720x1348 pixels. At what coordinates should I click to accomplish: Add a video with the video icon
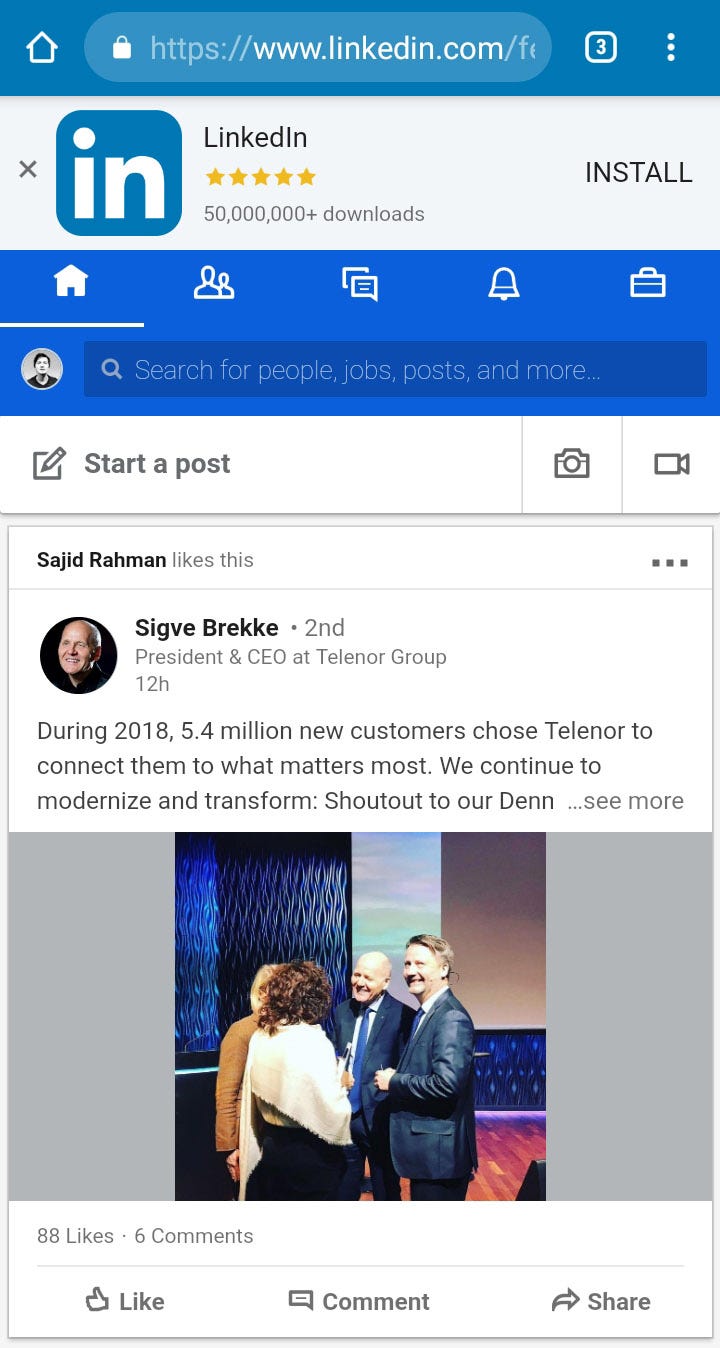672,464
